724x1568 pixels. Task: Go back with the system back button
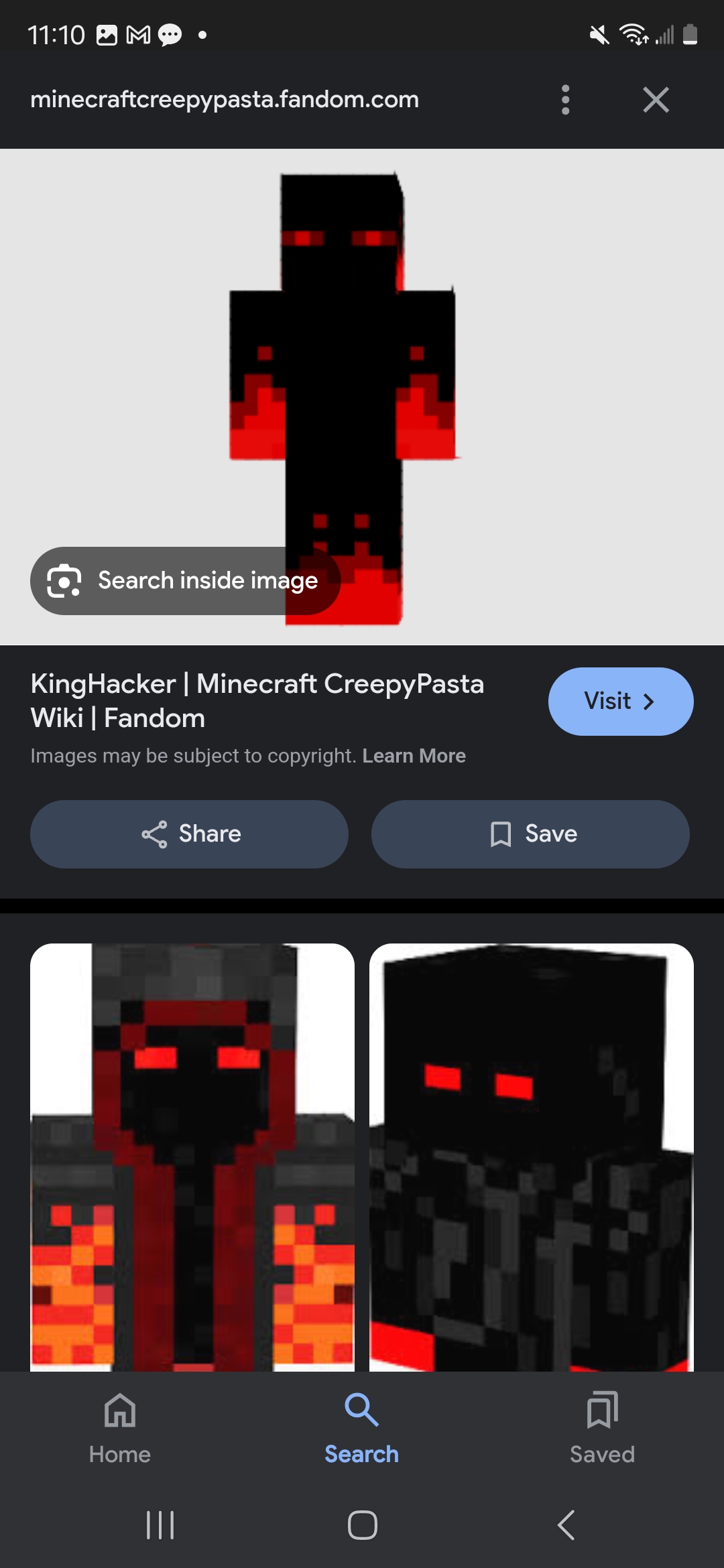click(x=566, y=1525)
